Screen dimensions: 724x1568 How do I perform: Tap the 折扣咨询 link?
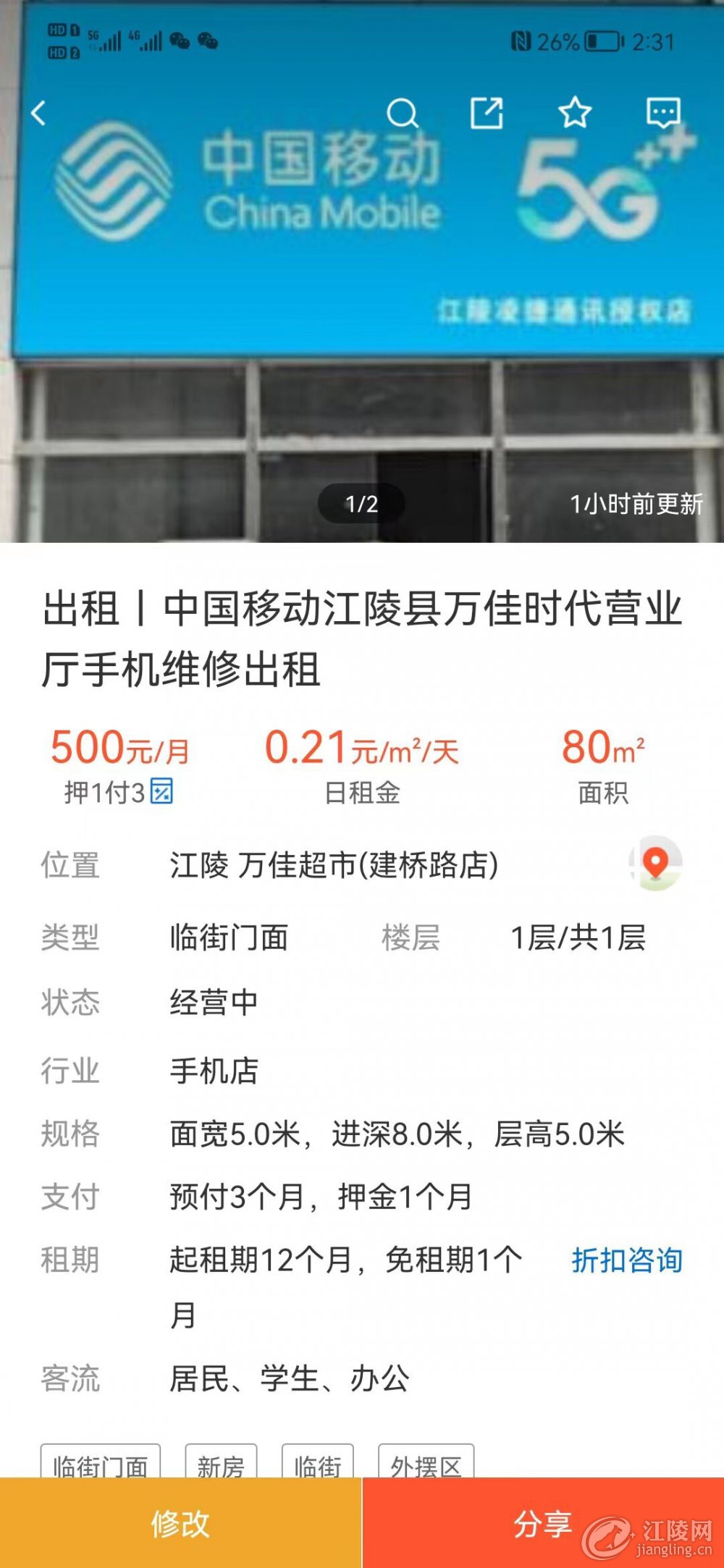click(x=627, y=1260)
